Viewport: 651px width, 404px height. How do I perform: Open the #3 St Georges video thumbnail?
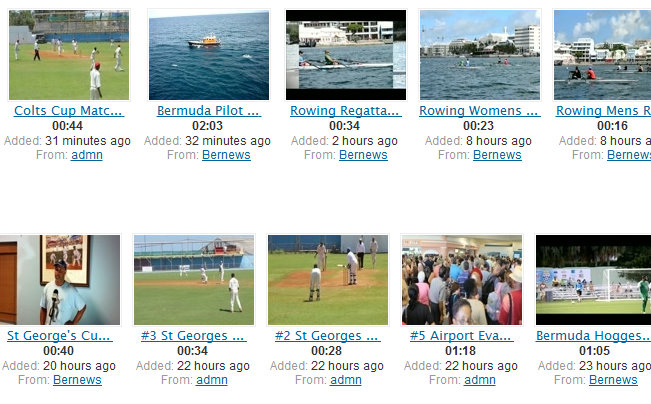click(194, 280)
